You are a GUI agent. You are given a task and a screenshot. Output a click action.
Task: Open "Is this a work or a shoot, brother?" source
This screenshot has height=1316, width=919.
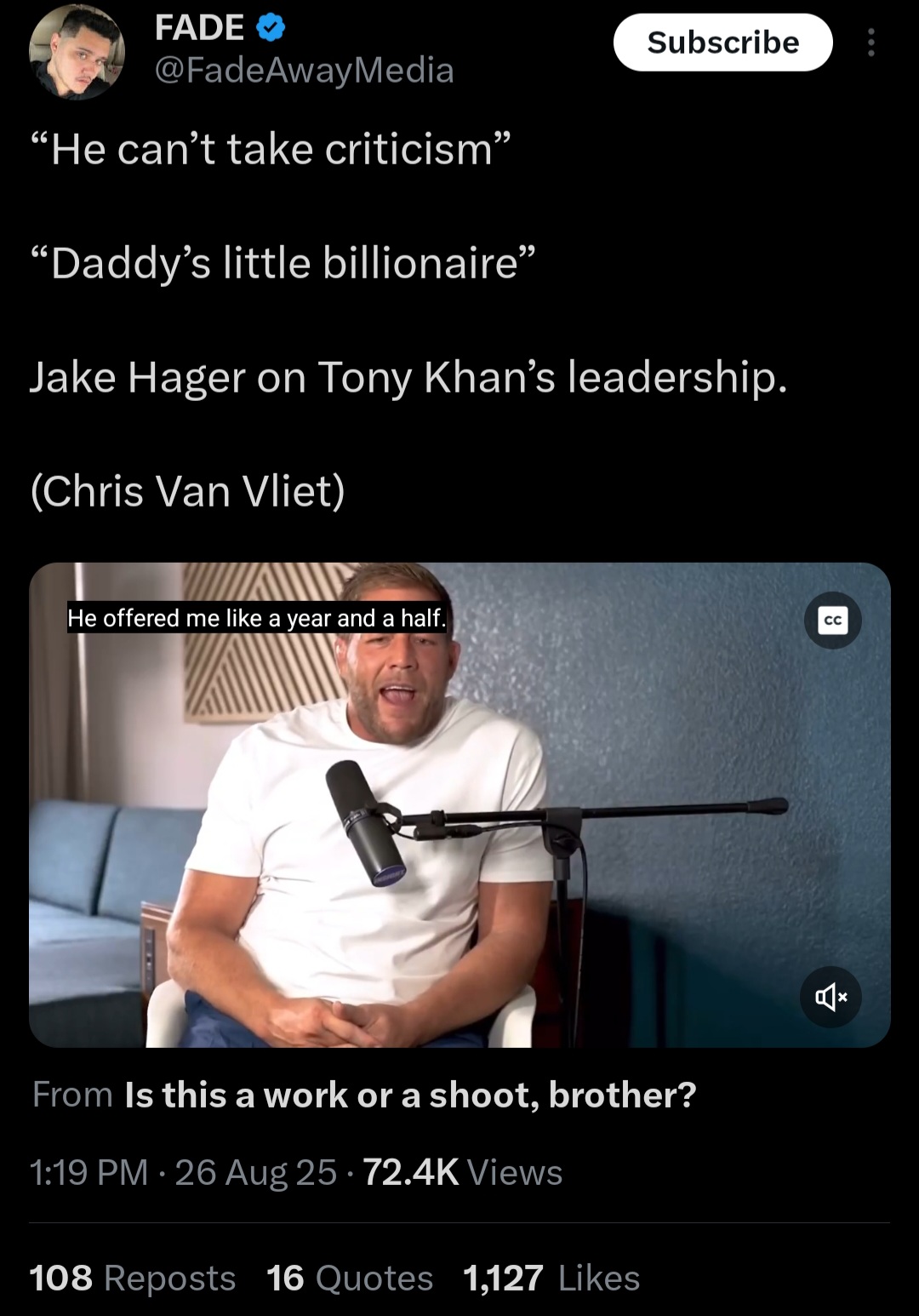coord(410,1095)
